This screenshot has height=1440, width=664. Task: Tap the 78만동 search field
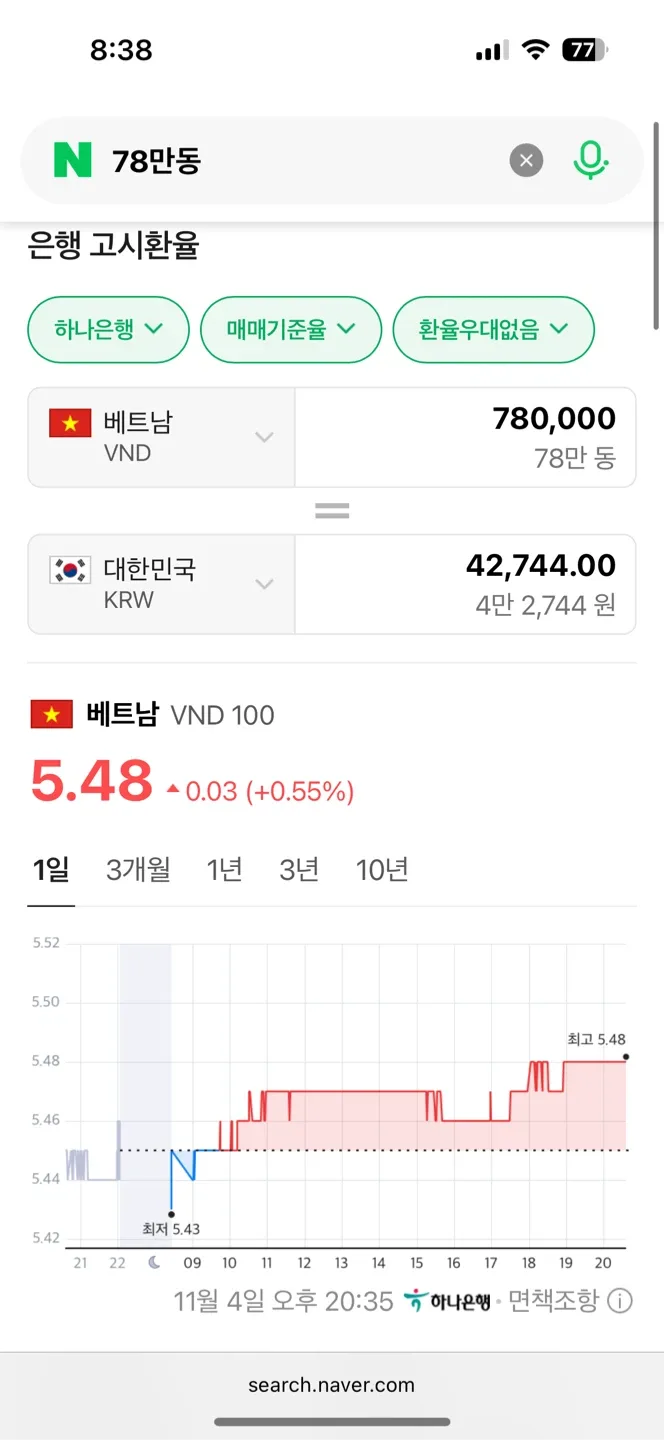300,160
